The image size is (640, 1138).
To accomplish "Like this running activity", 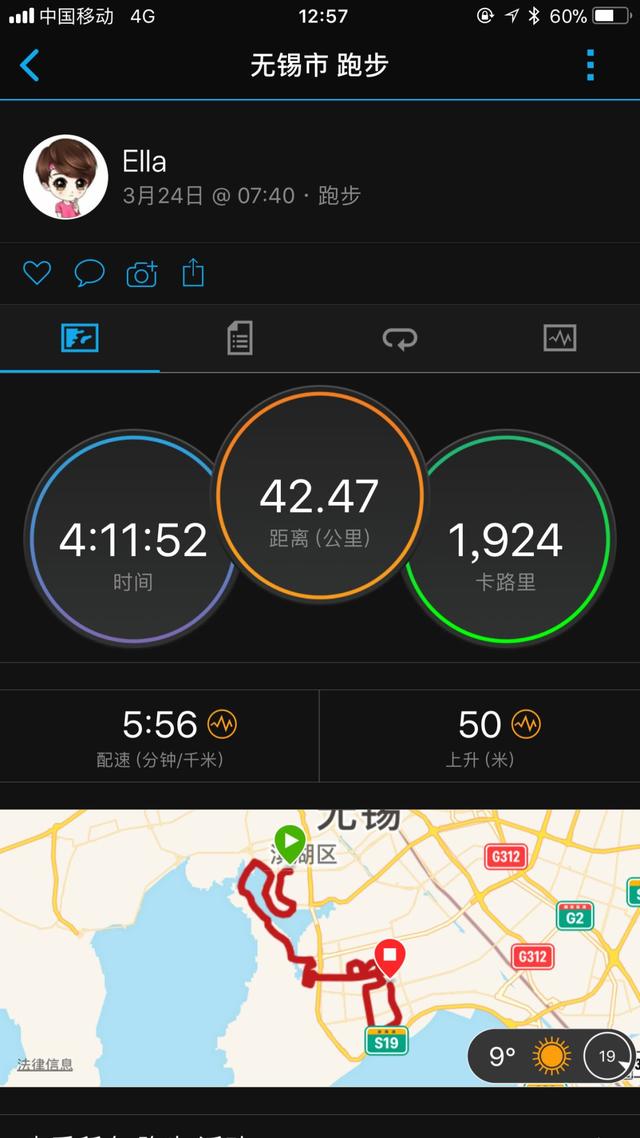I will pos(37,273).
